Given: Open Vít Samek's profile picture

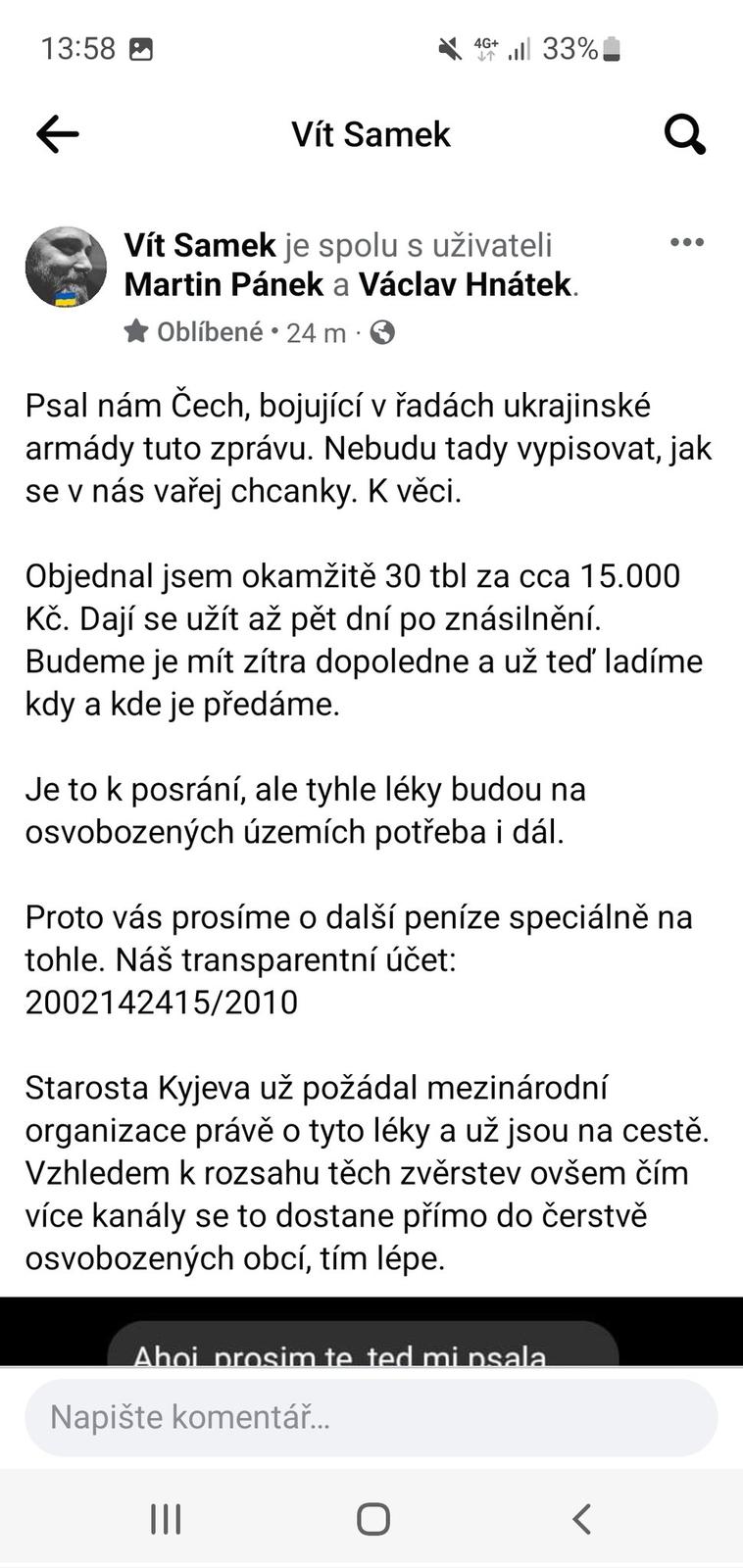Looking at the screenshot, I should (66, 267).
